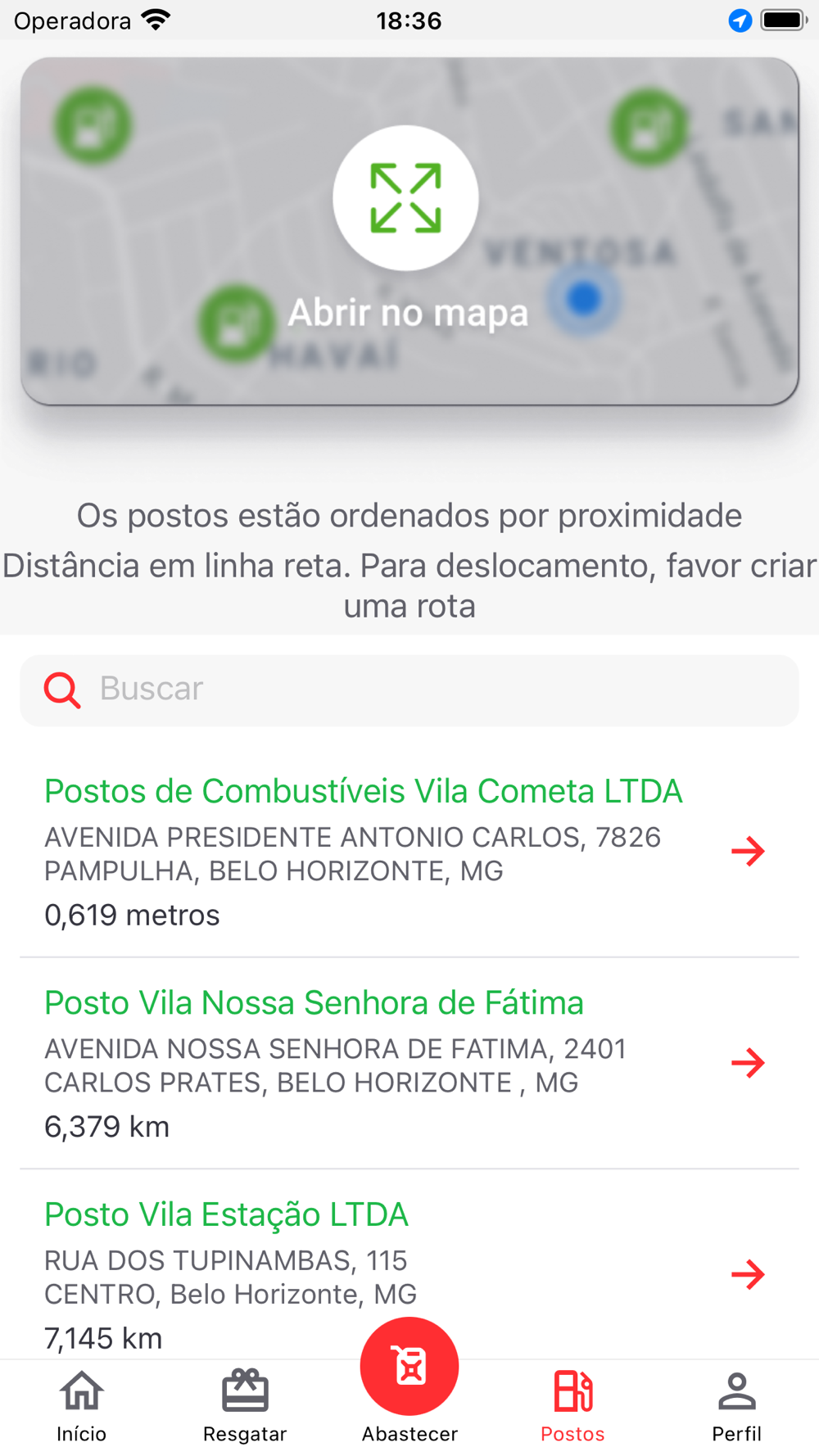Open Posto Vila Estação LTDA details
The height and width of the screenshot is (1456, 819).
pyautogui.click(x=409, y=1265)
